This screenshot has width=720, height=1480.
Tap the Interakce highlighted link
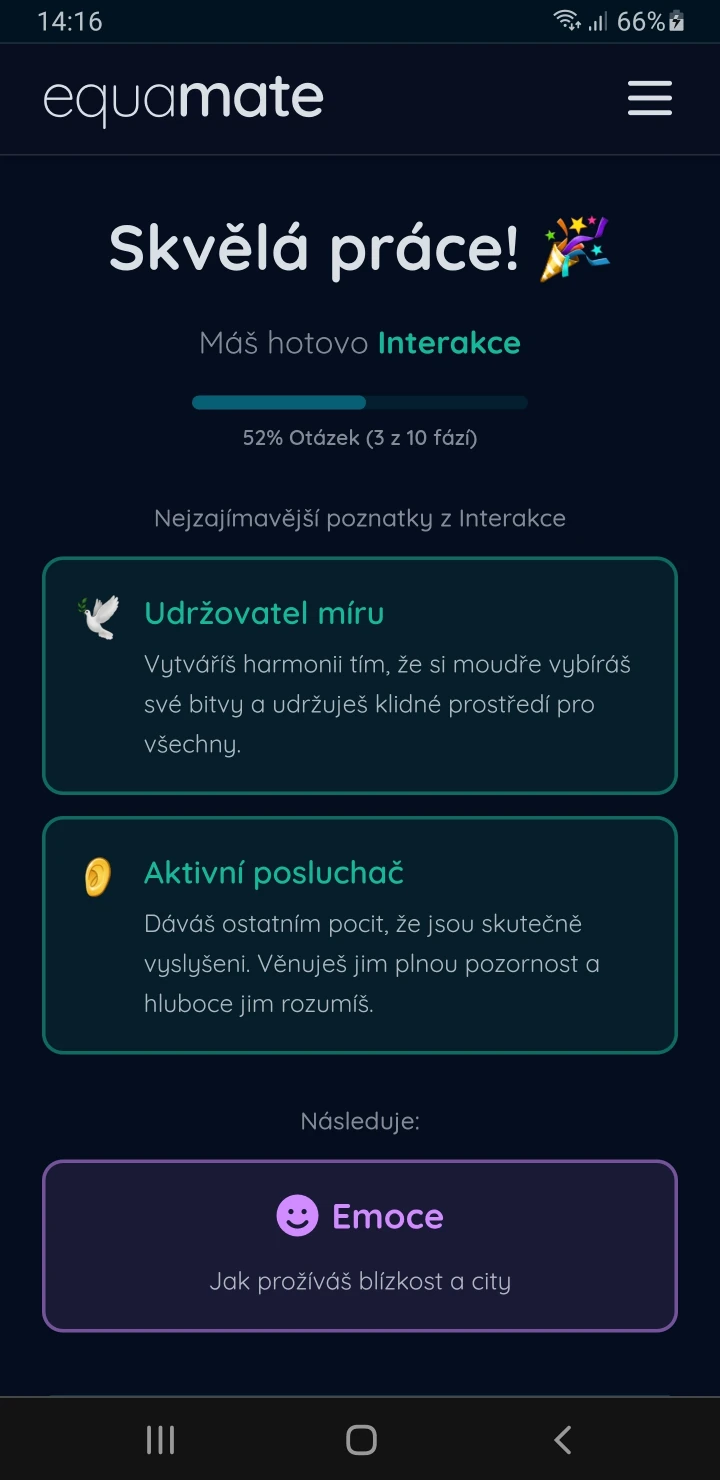[x=449, y=342]
